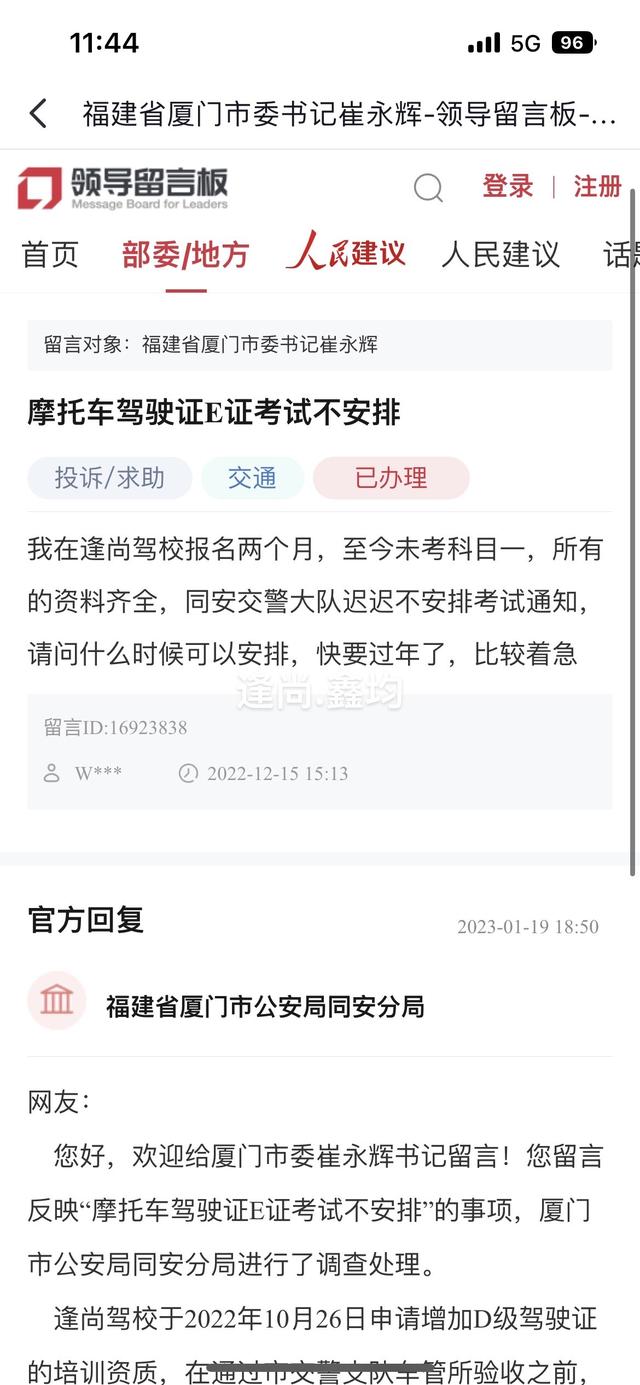640x1385 pixels.
Task: Tap the 交通 category chip
Action: coord(252,478)
